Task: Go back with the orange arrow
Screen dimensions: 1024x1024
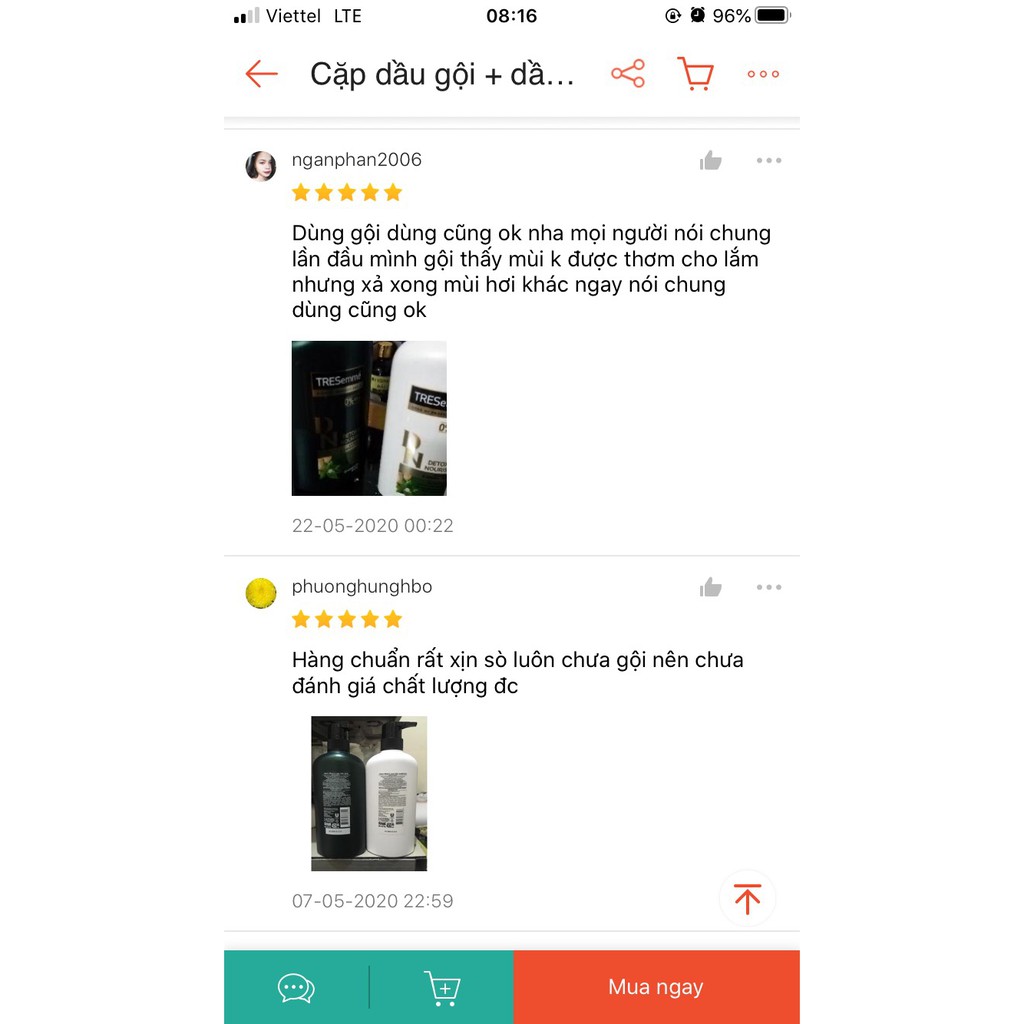Action: [261, 74]
